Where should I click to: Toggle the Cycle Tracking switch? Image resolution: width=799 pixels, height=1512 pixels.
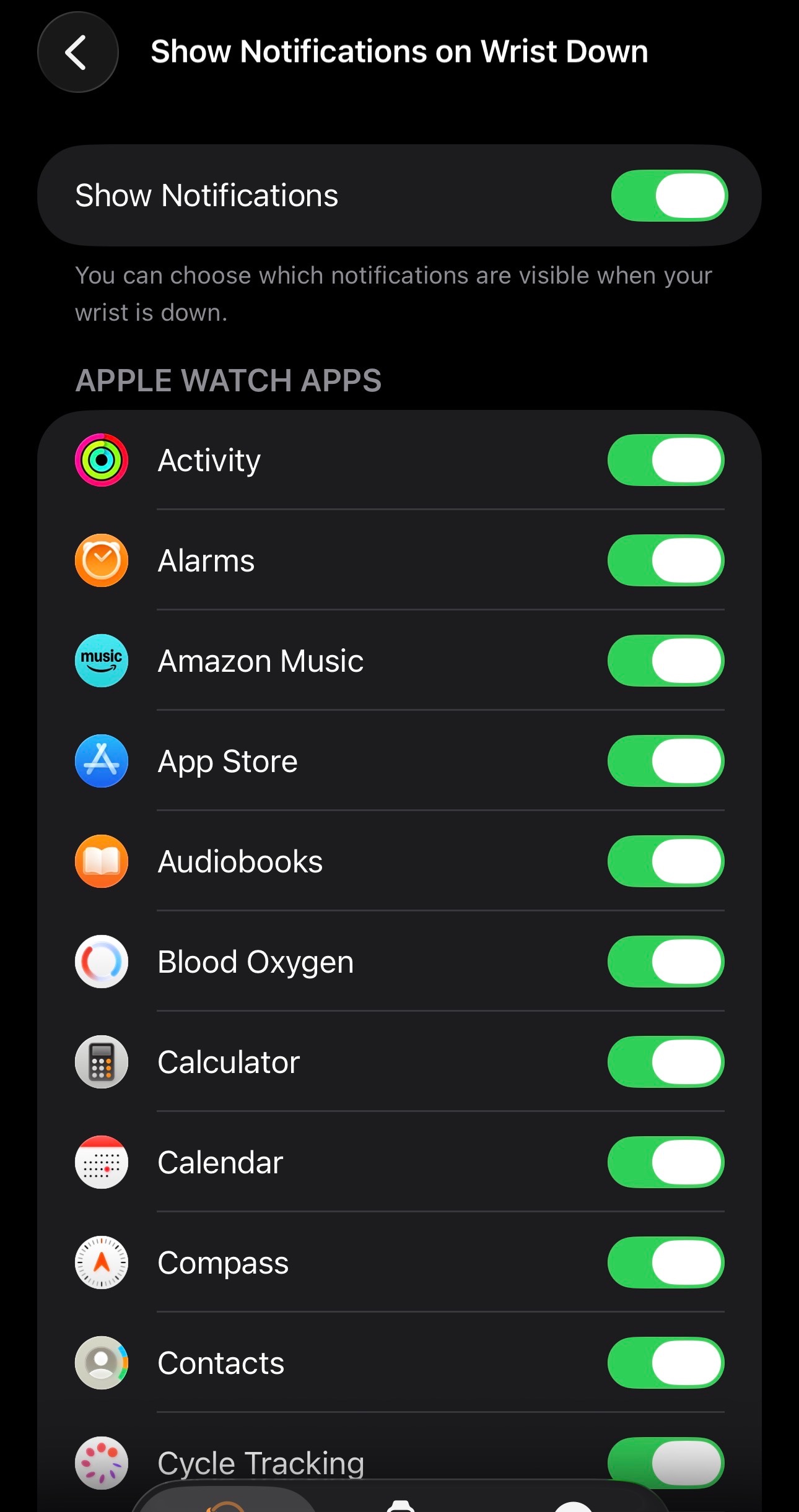pos(666,1462)
